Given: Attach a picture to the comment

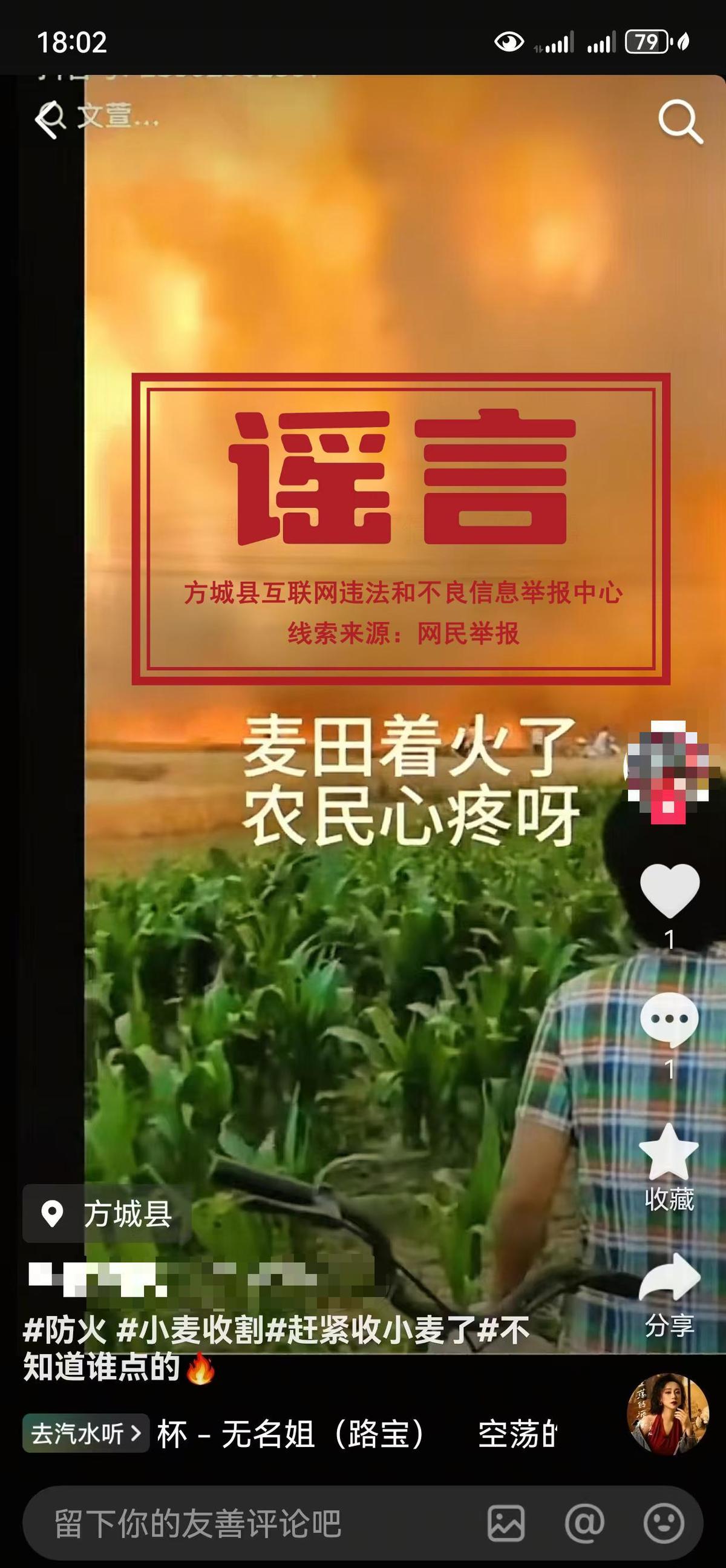Looking at the screenshot, I should pos(506,1524).
